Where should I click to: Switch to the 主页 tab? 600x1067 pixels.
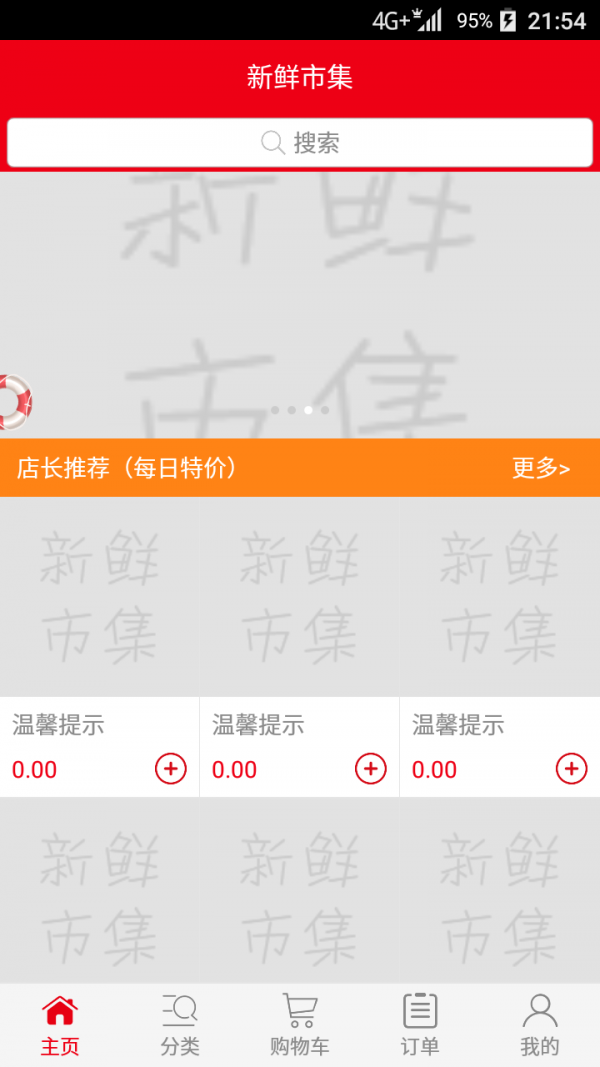pyautogui.click(x=60, y=1026)
